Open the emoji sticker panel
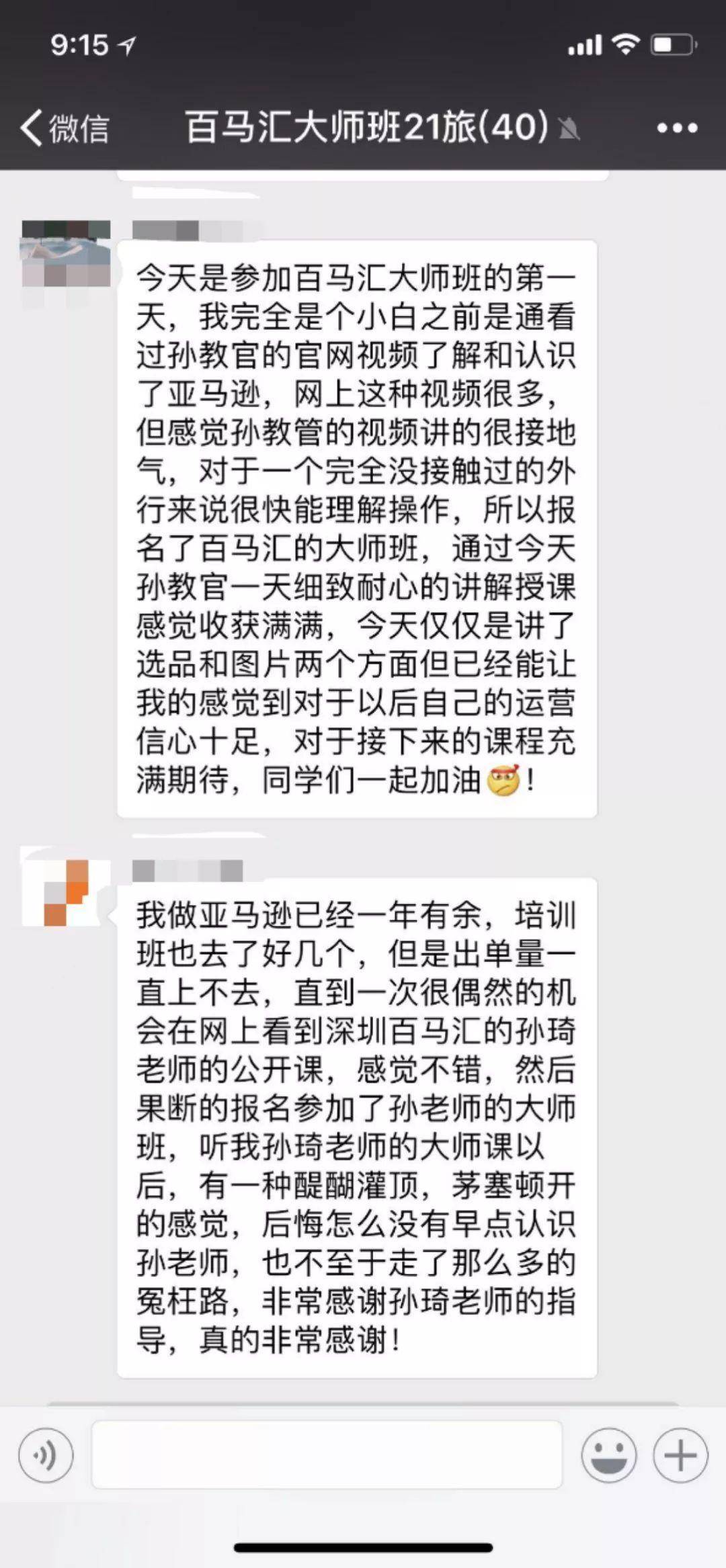This screenshot has width=726, height=1568. [609, 1456]
